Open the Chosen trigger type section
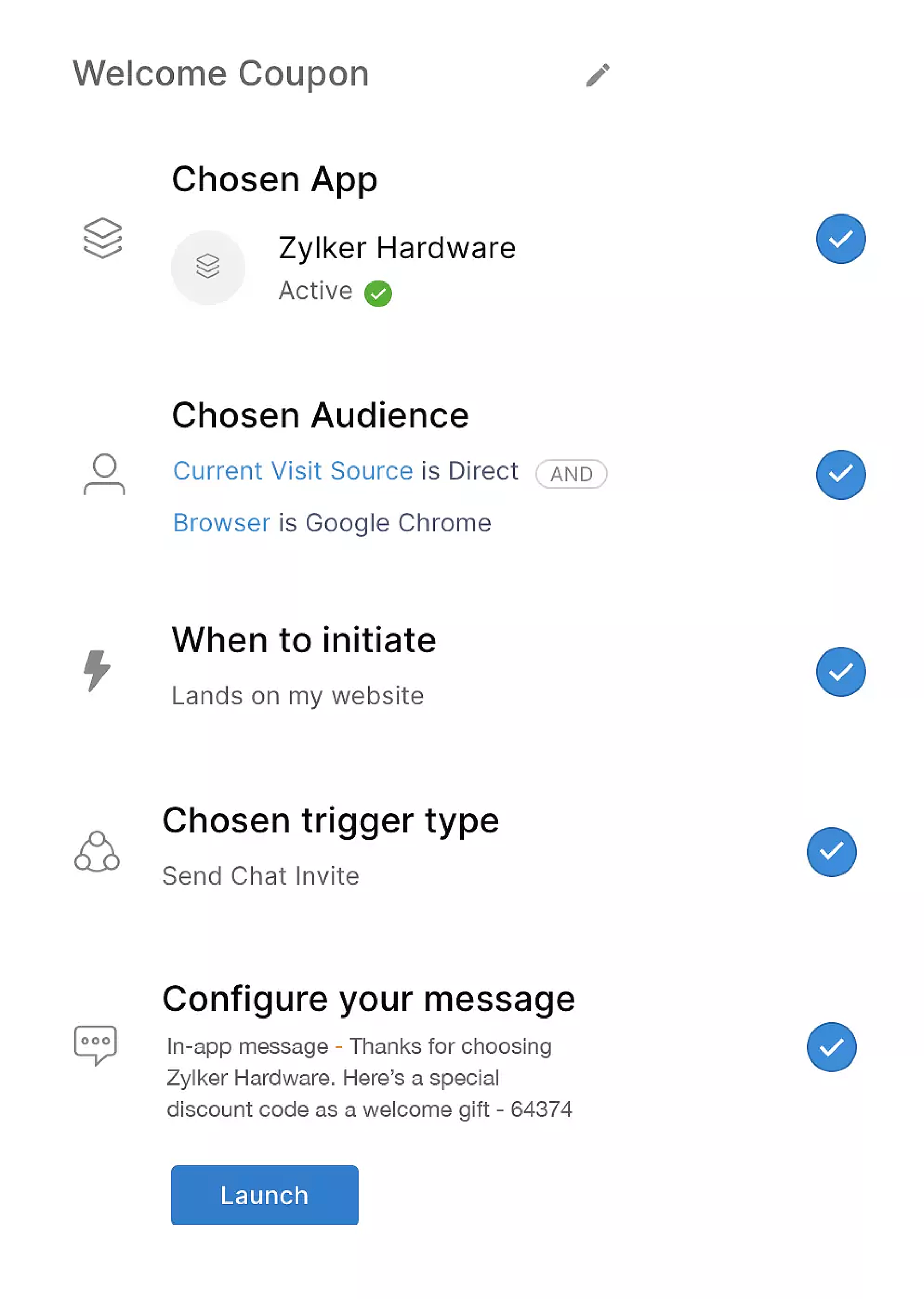The image size is (924, 1299). pos(331,820)
